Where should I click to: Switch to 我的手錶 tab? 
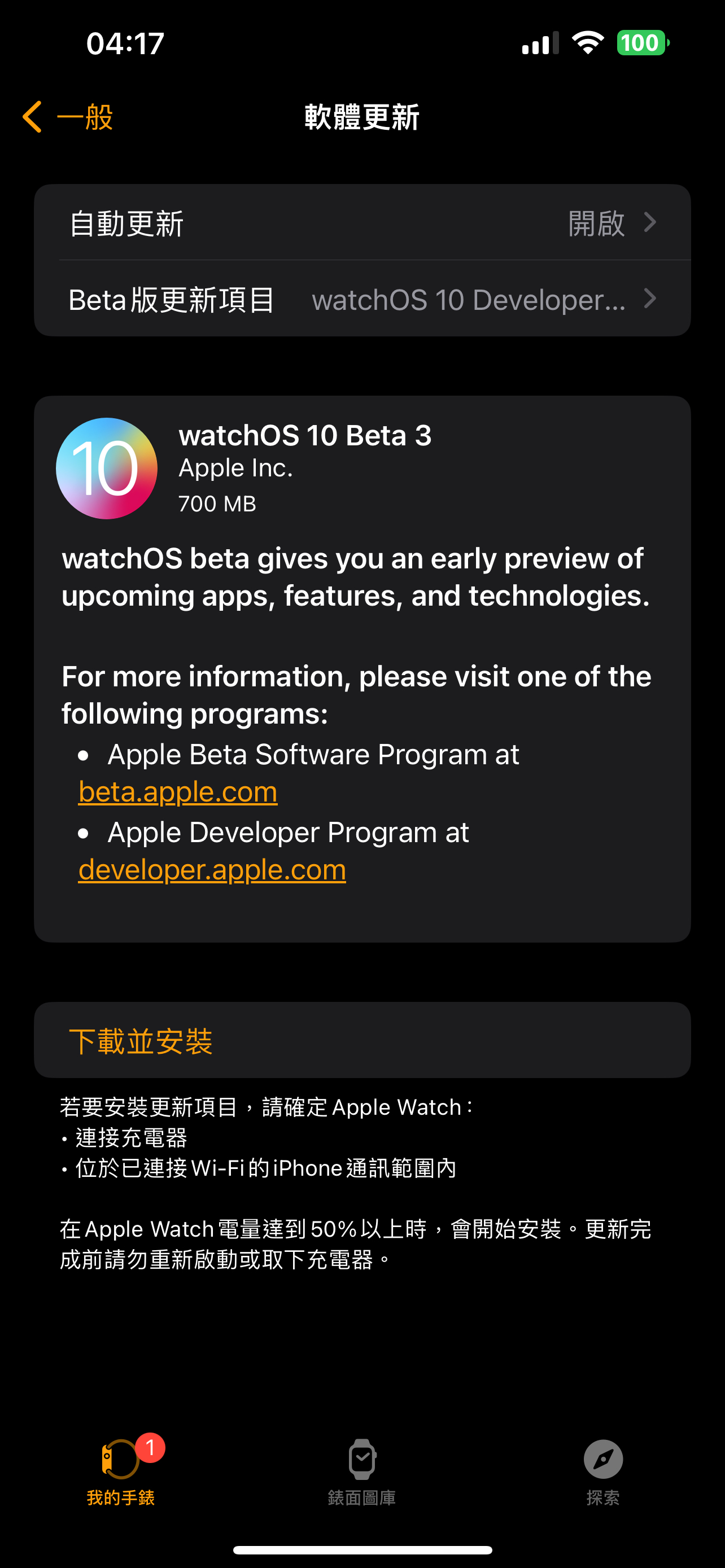click(120, 1472)
